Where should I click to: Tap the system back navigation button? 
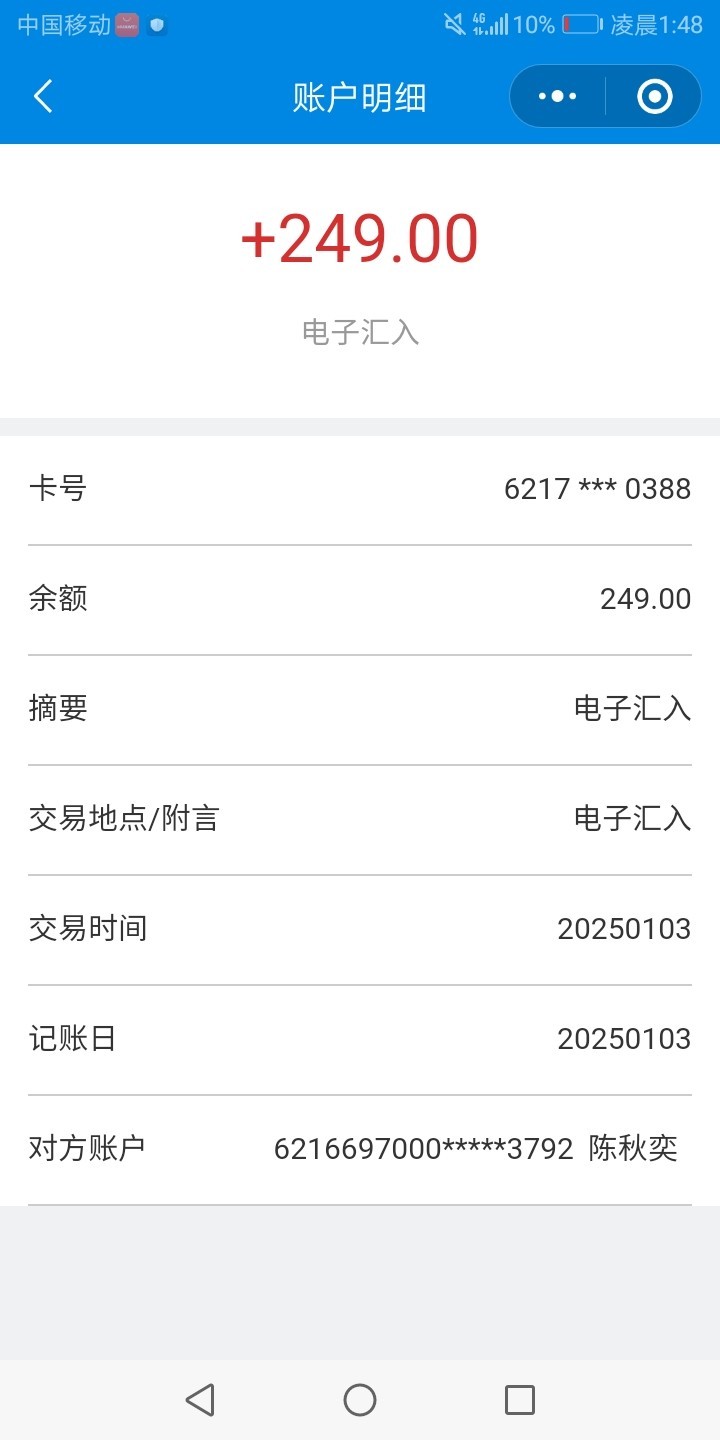200,1399
